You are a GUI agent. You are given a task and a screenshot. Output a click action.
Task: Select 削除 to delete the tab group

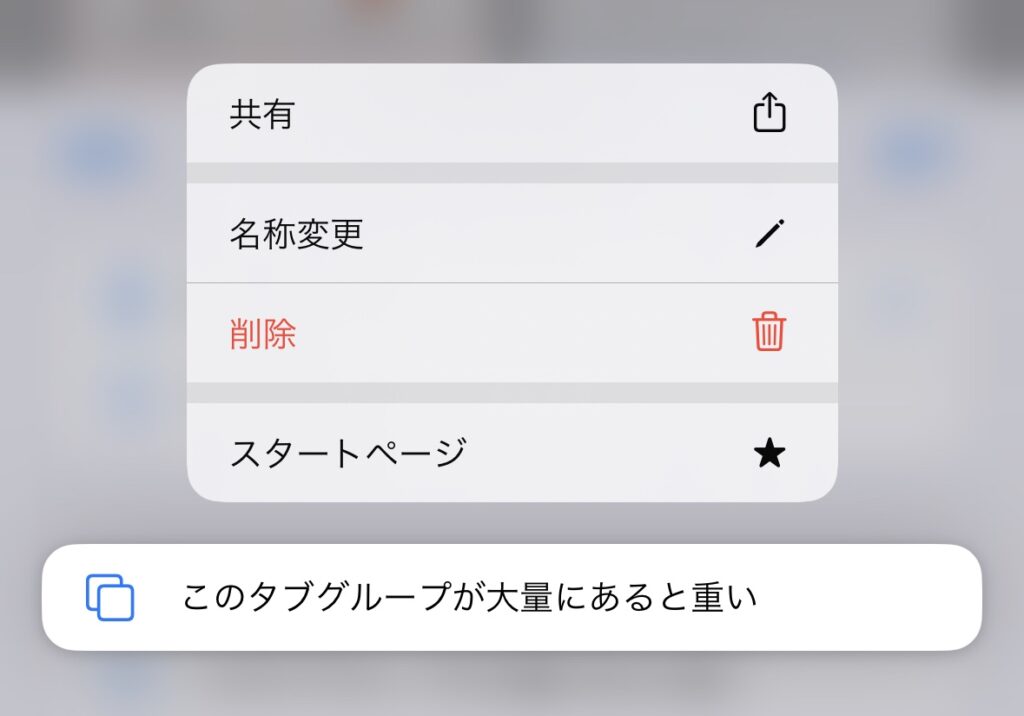(x=511, y=334)
